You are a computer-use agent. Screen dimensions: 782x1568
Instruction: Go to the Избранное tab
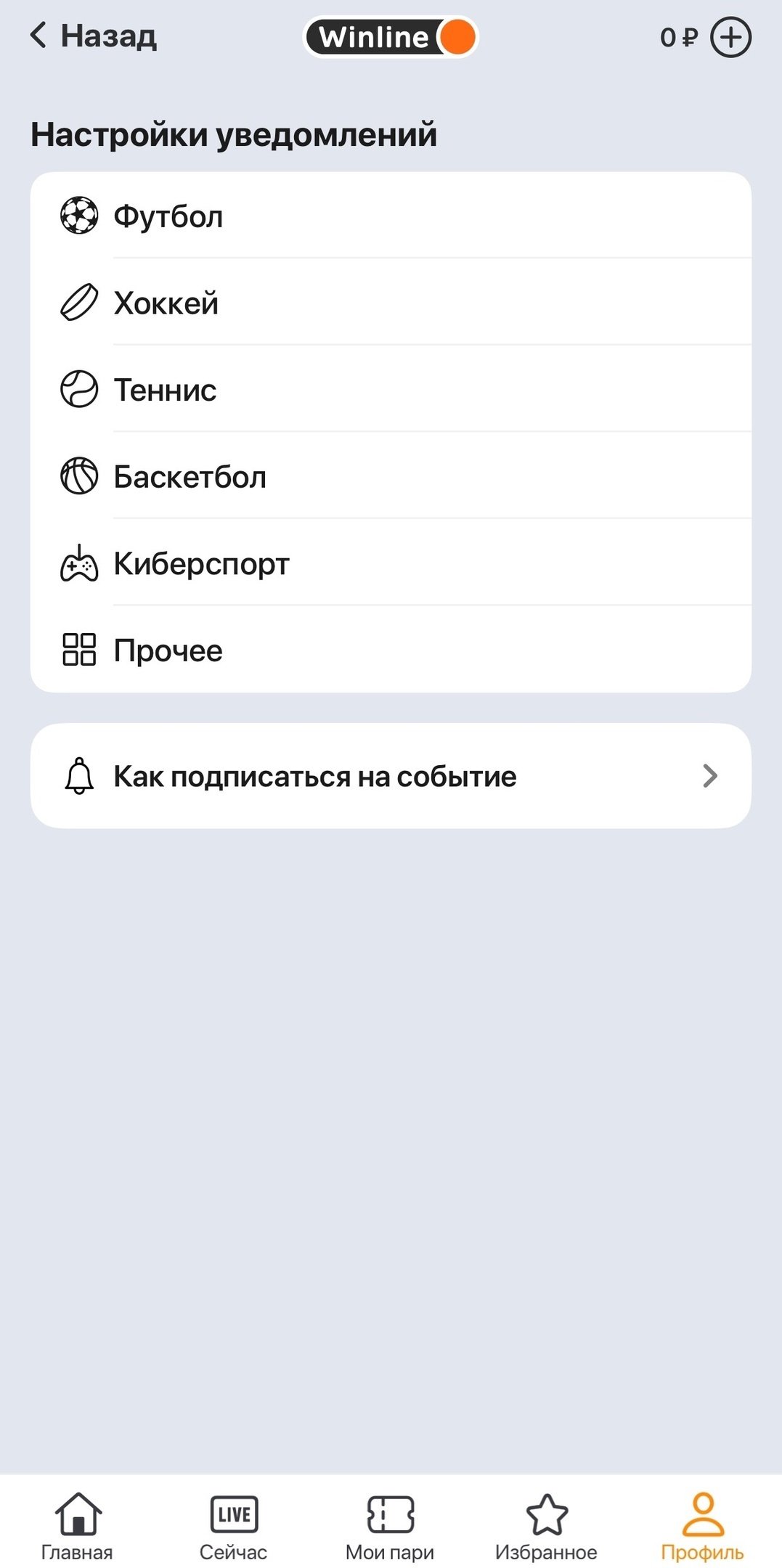pos(546,1526)
